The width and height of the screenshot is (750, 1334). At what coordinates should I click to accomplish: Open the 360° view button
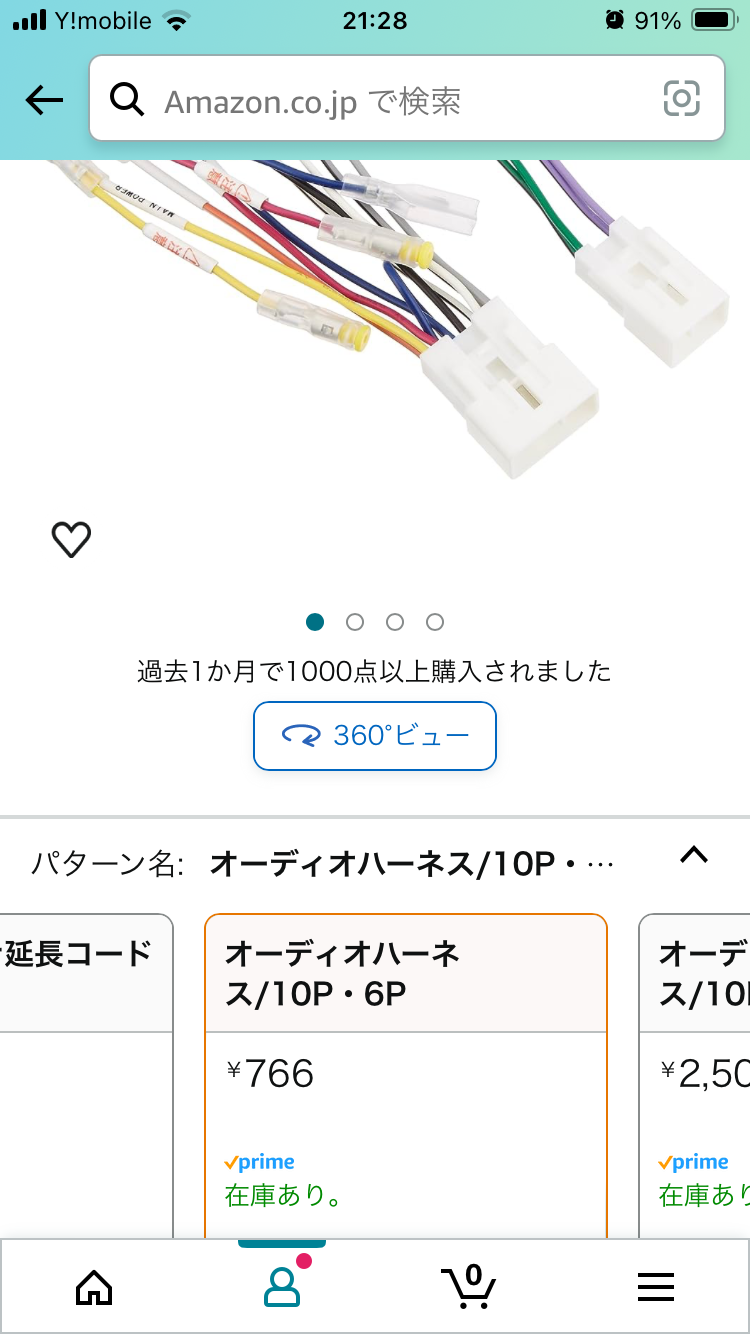tap(375, 736)
